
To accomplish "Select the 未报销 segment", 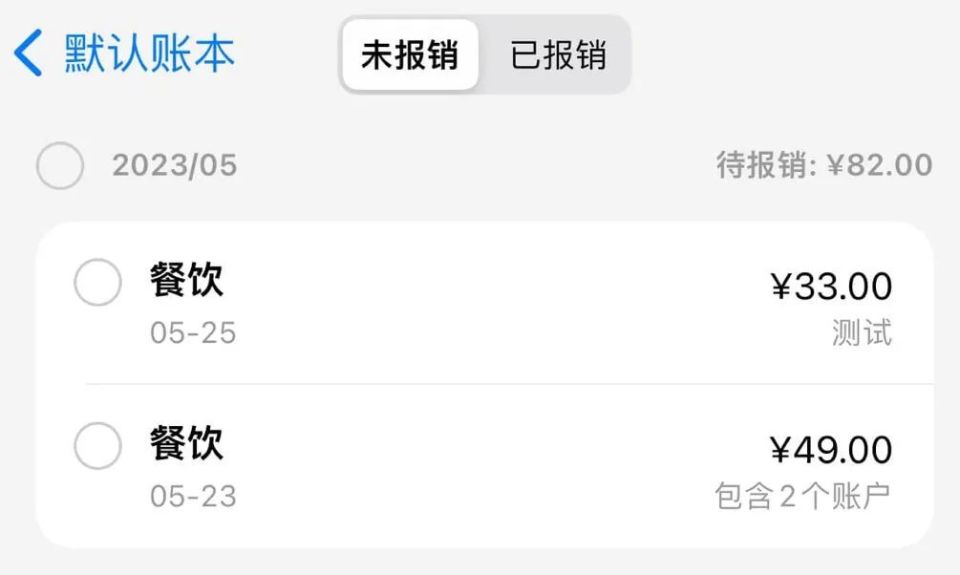I will (409, 55).
